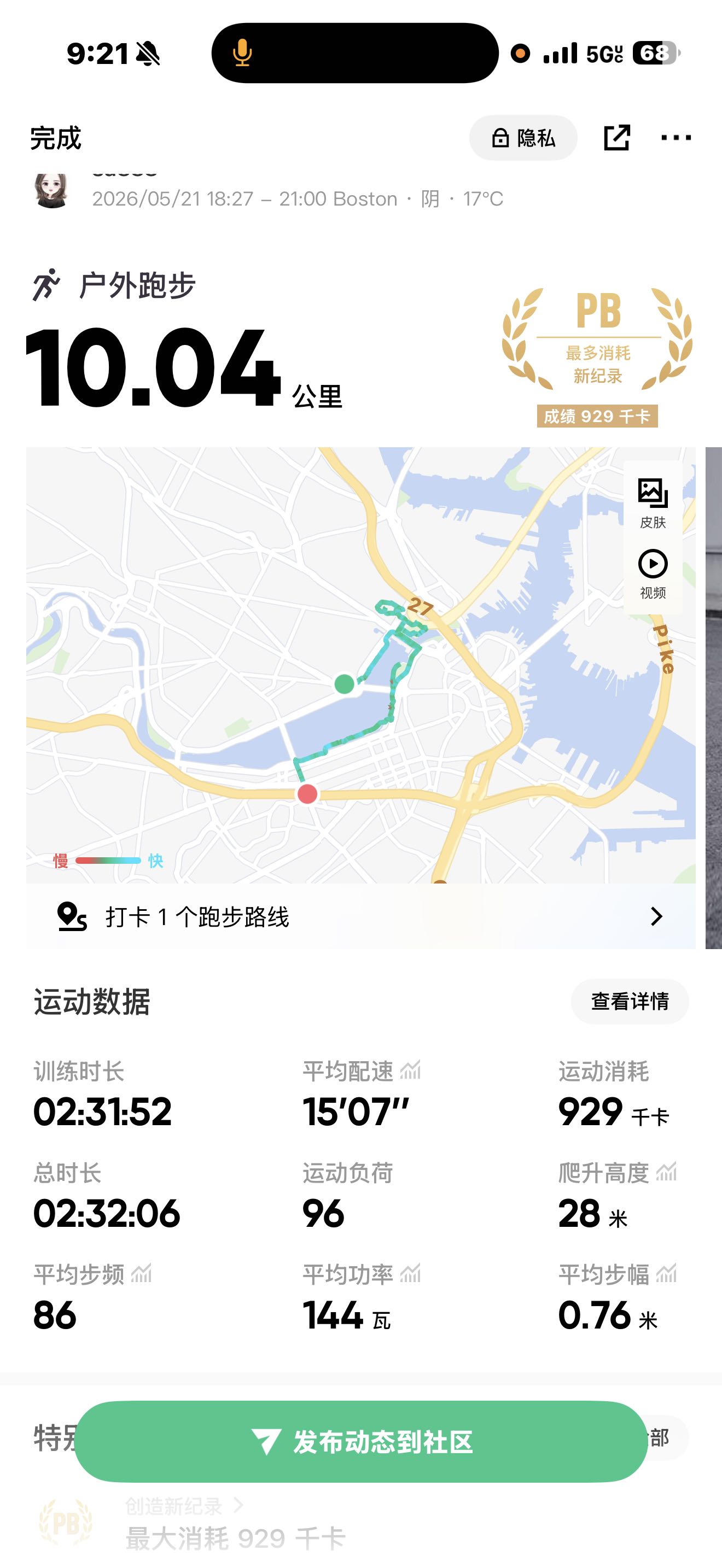Tap 发布动态到社区 to publish the post

click(x=360, y=1442)
